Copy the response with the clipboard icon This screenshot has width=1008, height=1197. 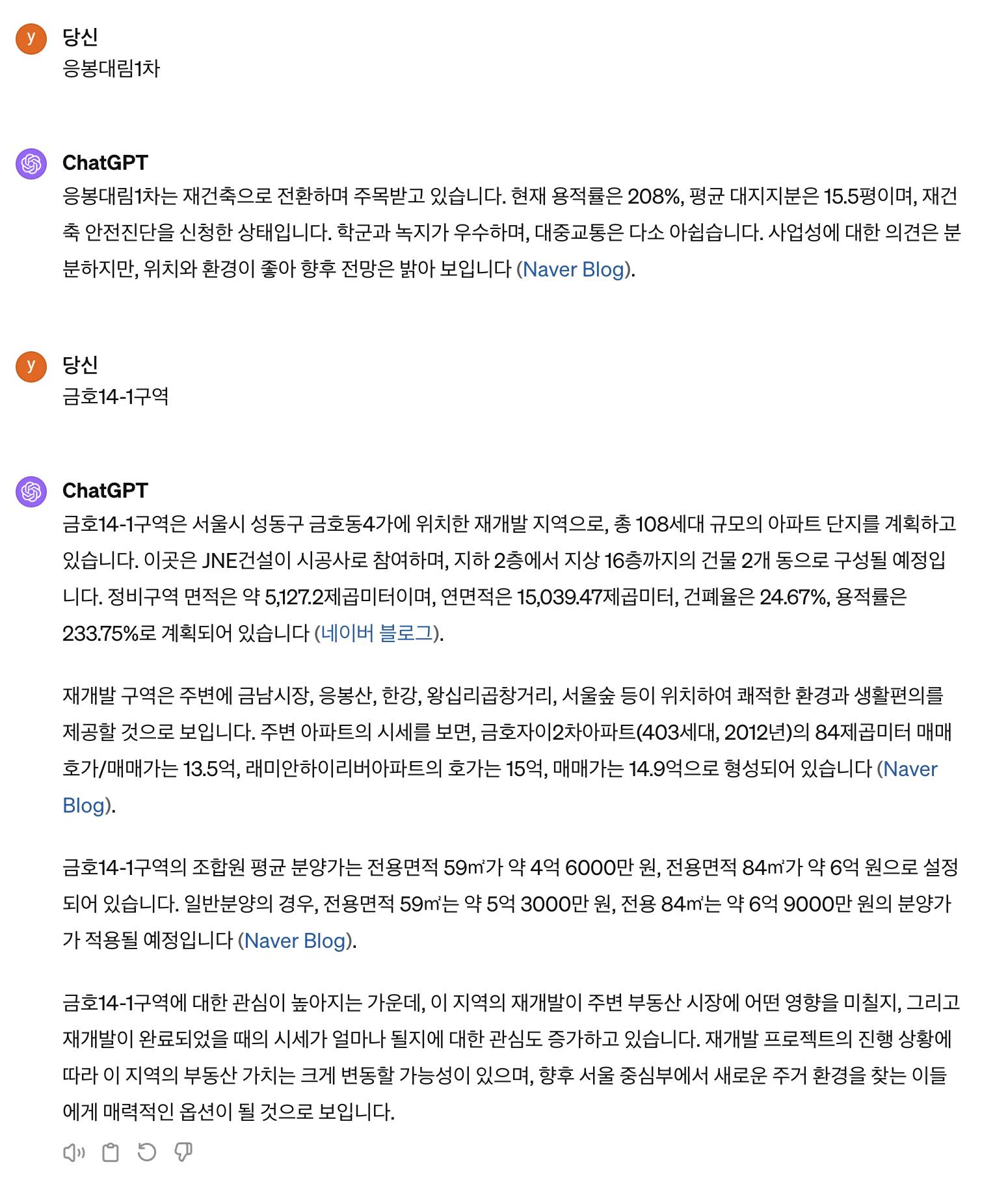(x=111, y=1153)
